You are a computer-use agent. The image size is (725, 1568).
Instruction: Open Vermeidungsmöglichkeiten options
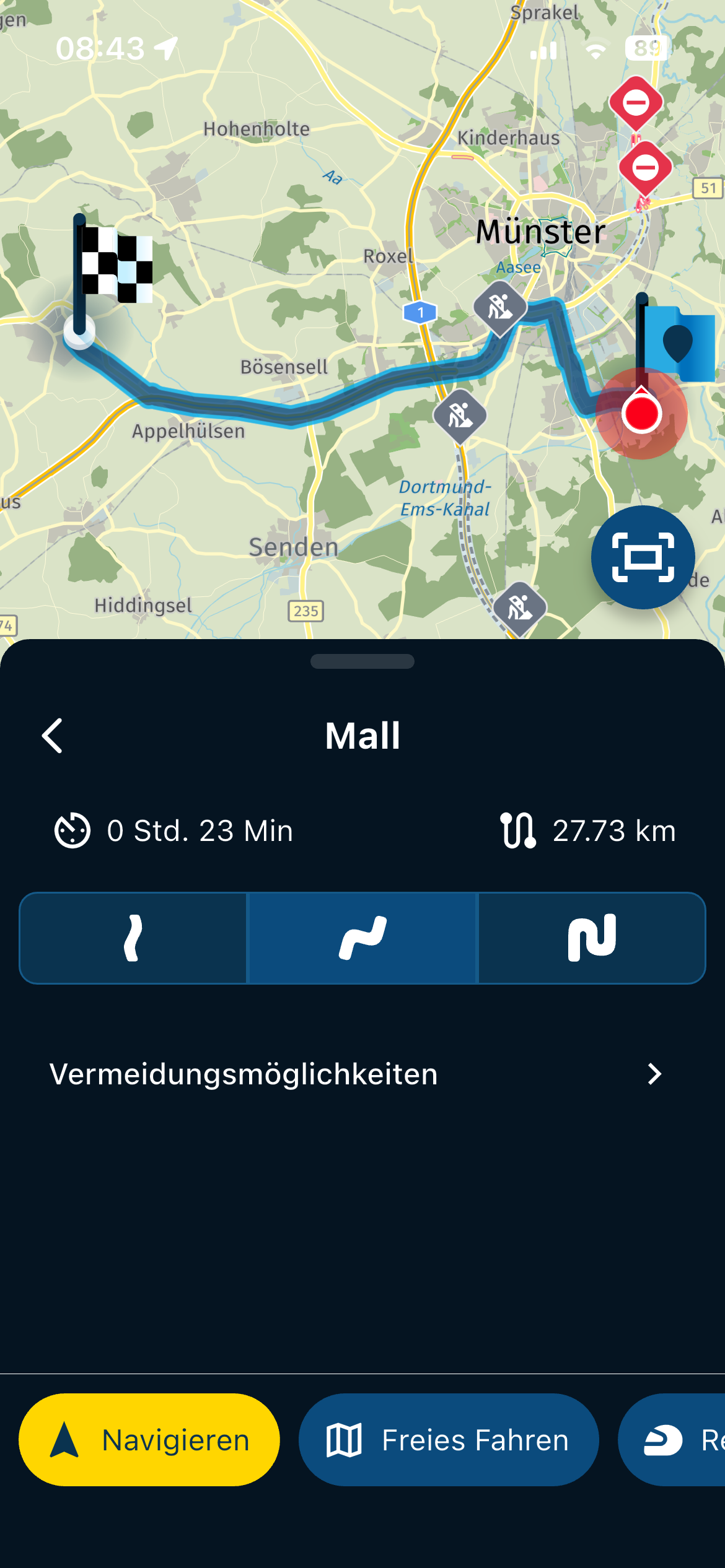tap(356, 1074)
